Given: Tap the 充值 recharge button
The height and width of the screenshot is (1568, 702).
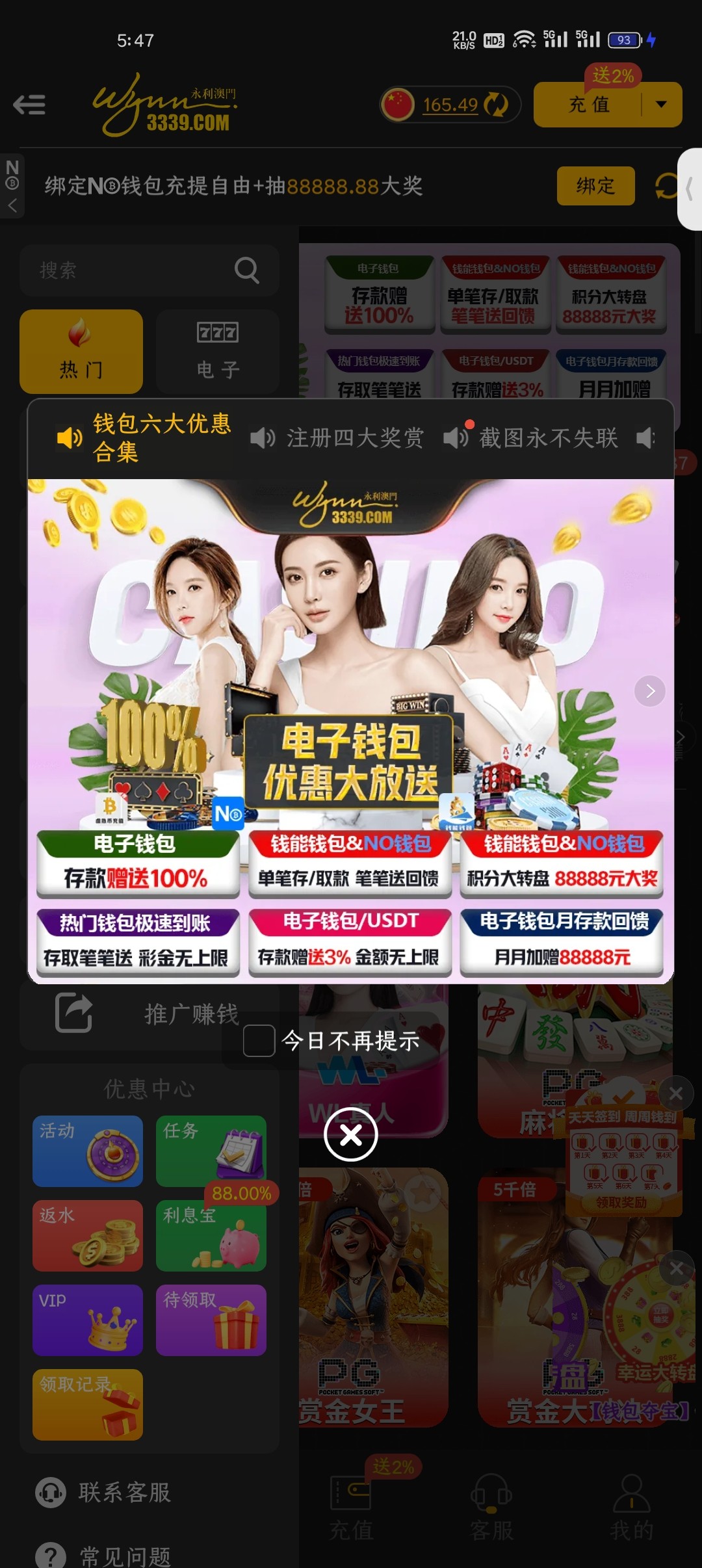Looking at the screenshot, I should coord(588,105).
